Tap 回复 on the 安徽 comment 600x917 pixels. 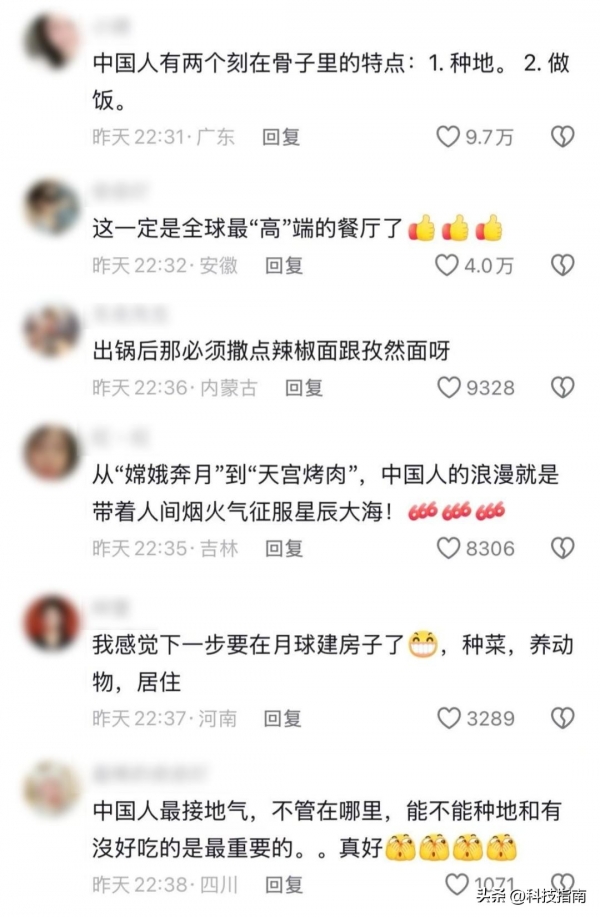tap(283, 265)
